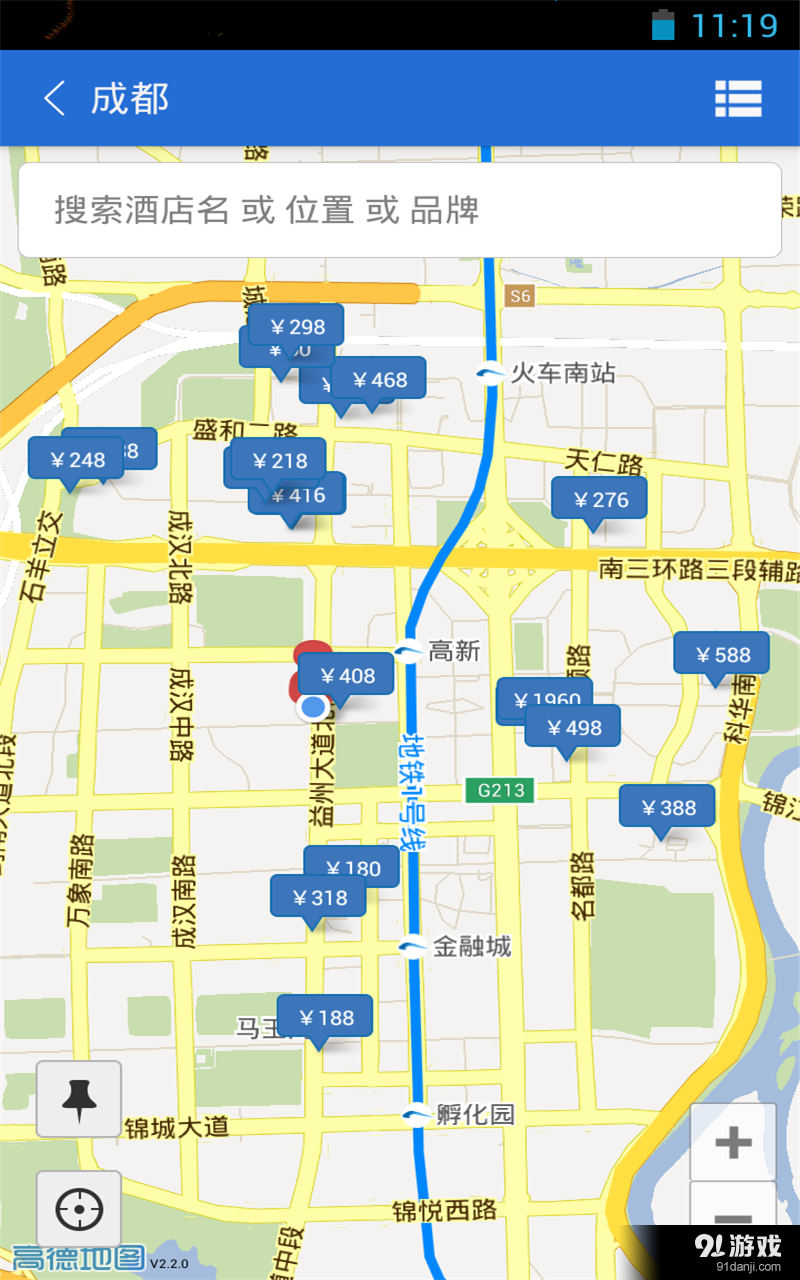Tap the back arrow to leave Chengdu map

(x=53, y=99)
